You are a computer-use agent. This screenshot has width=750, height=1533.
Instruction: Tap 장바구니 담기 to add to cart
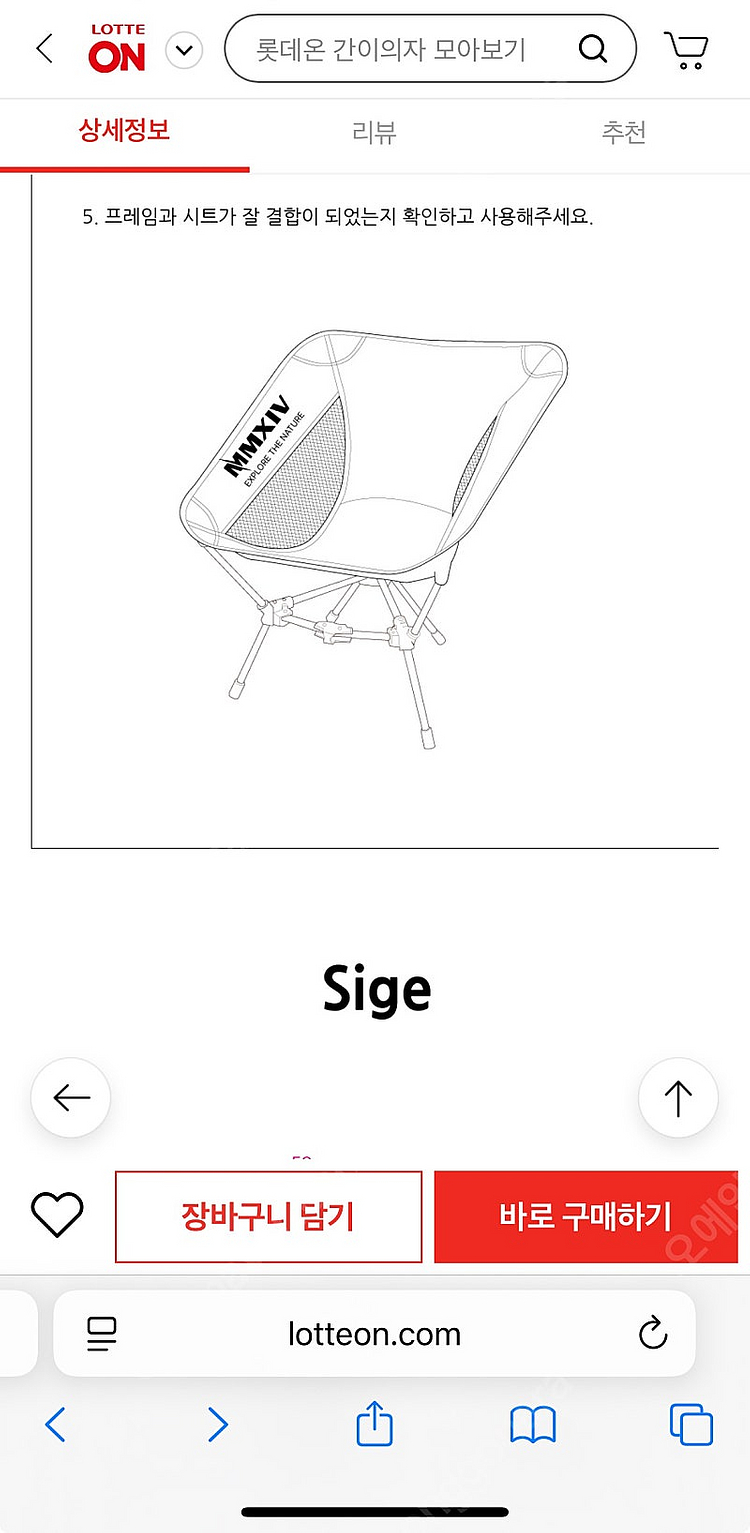268,1216
